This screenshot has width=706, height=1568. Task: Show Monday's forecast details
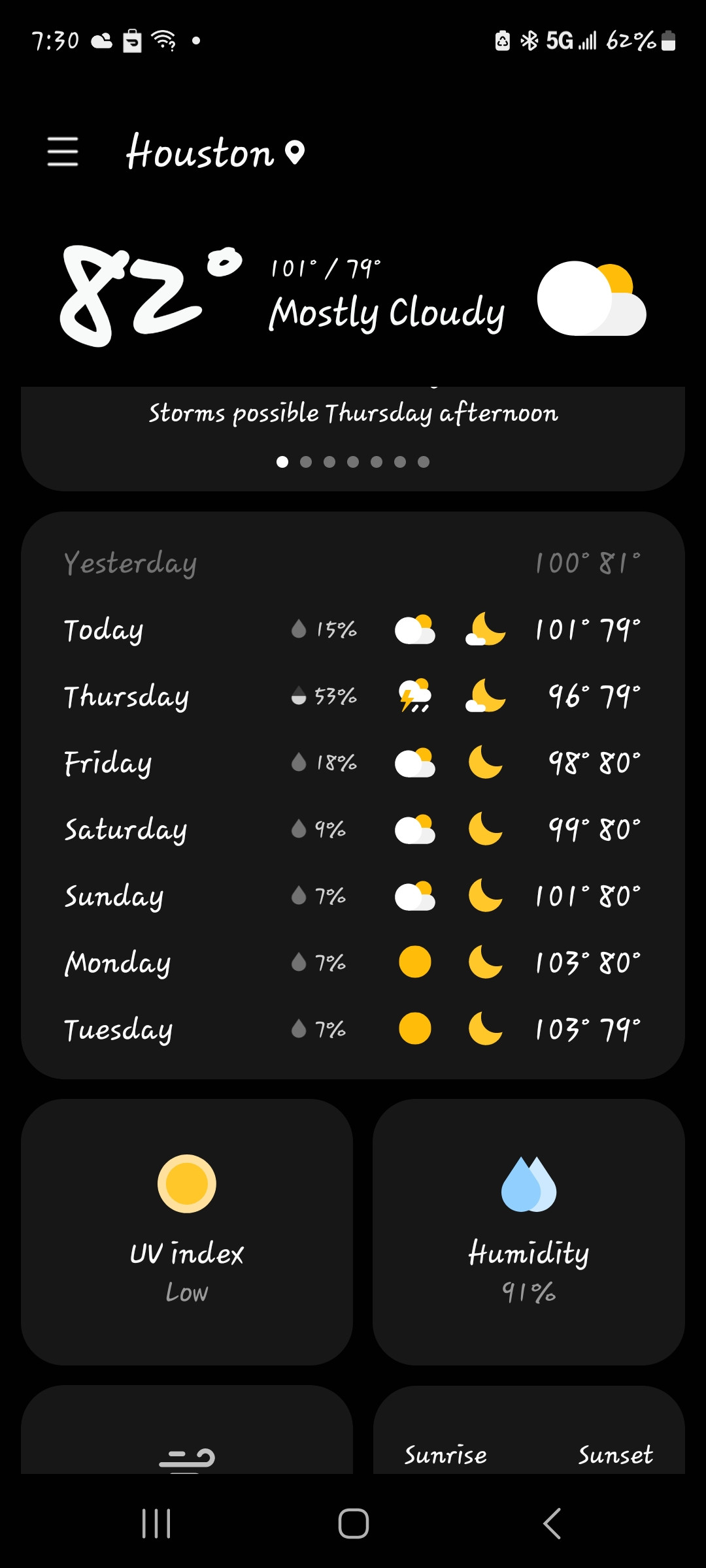pos(353,963)
